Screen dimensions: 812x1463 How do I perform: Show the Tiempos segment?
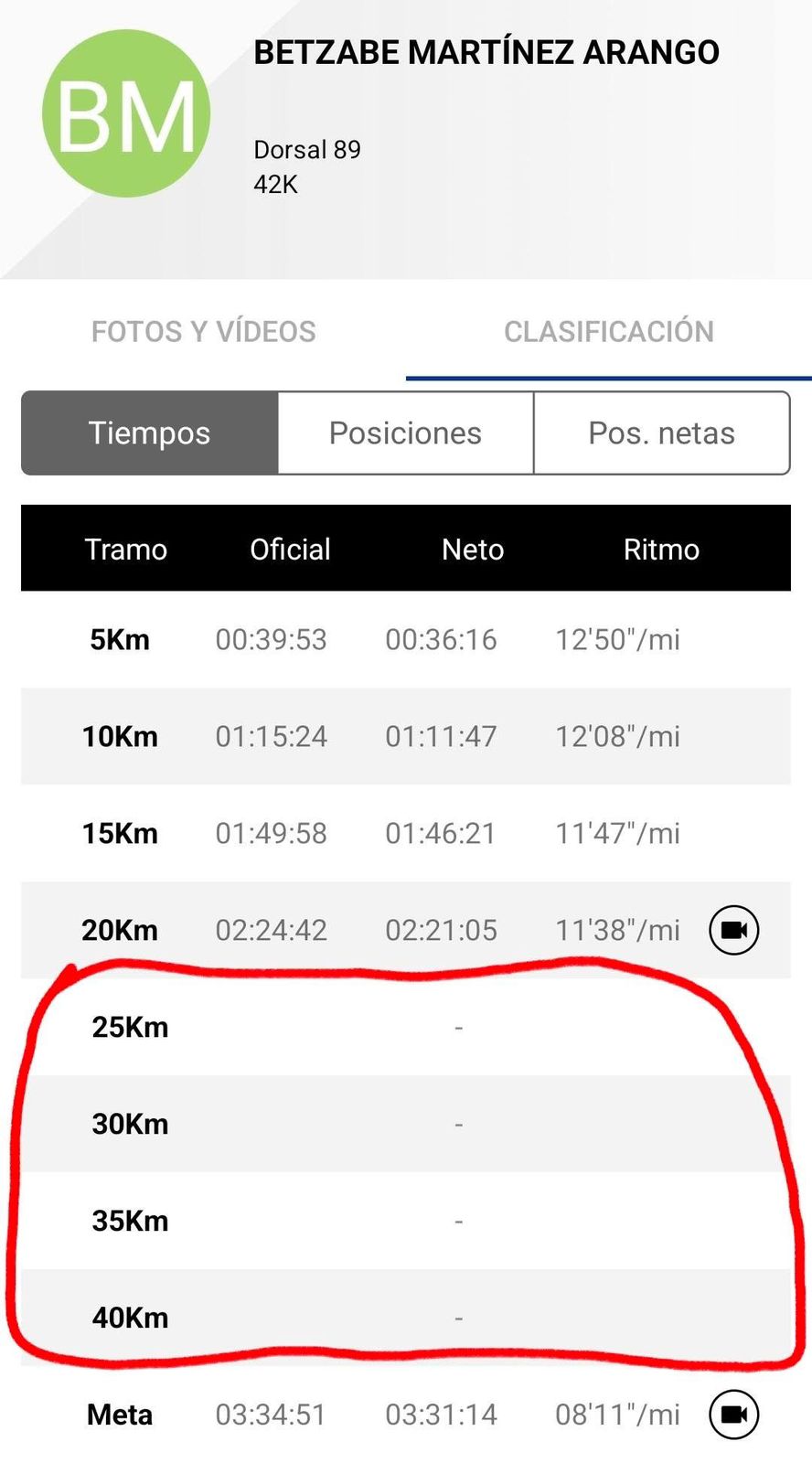(x=150, y=433)
